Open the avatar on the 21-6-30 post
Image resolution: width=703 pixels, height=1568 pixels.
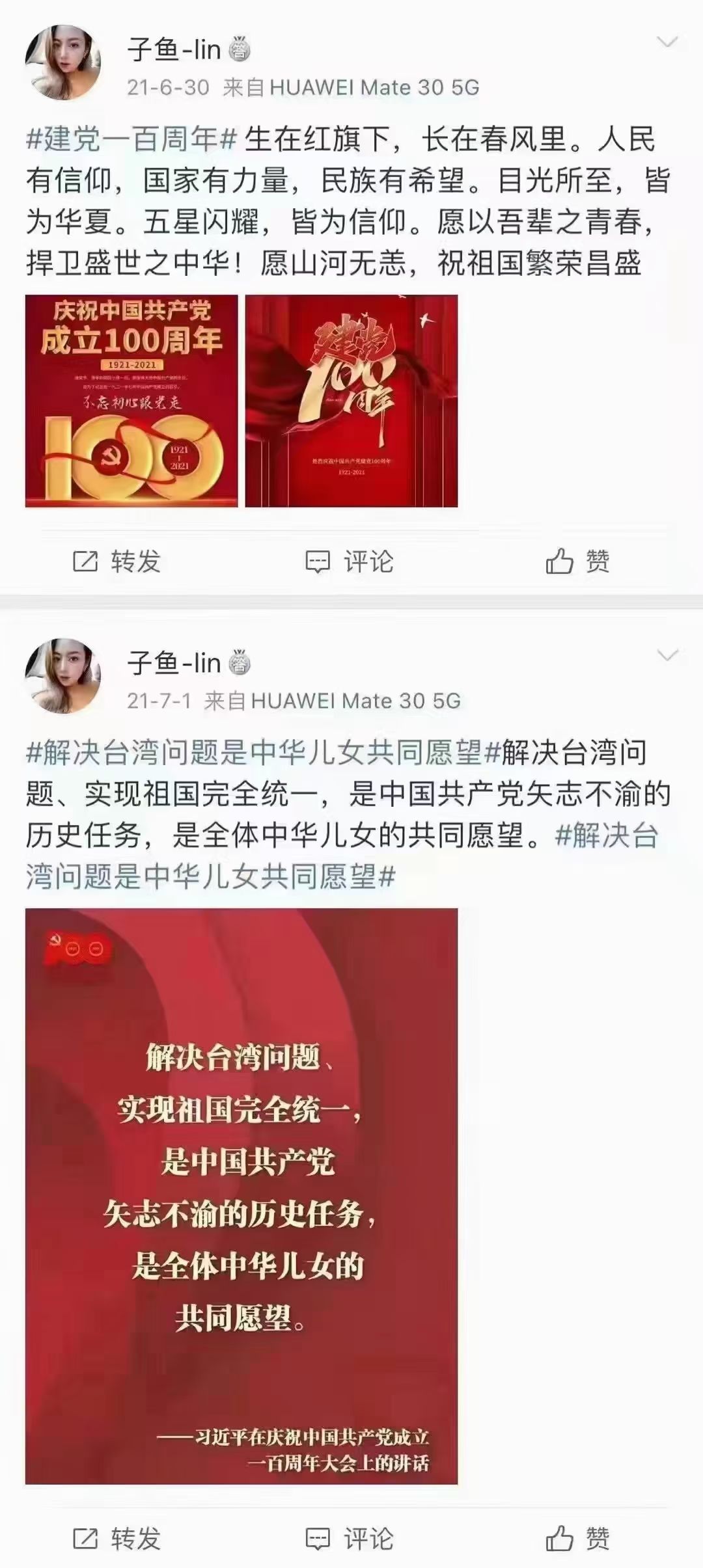63,62
